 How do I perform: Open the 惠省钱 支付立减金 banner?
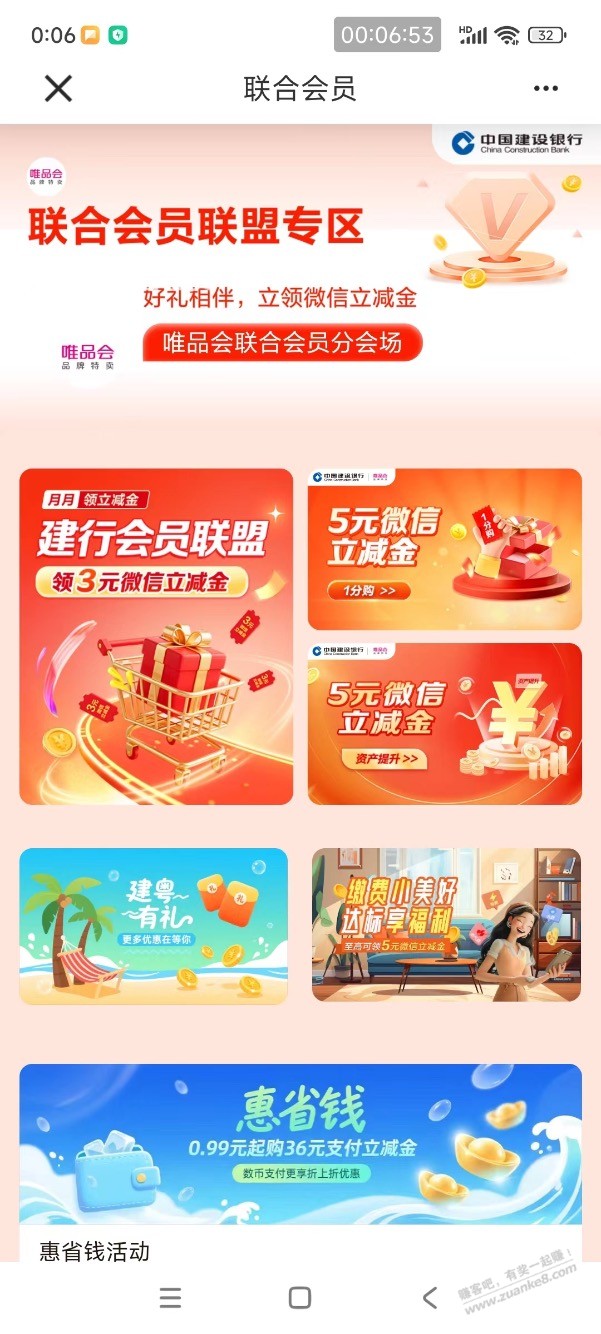300,1143
